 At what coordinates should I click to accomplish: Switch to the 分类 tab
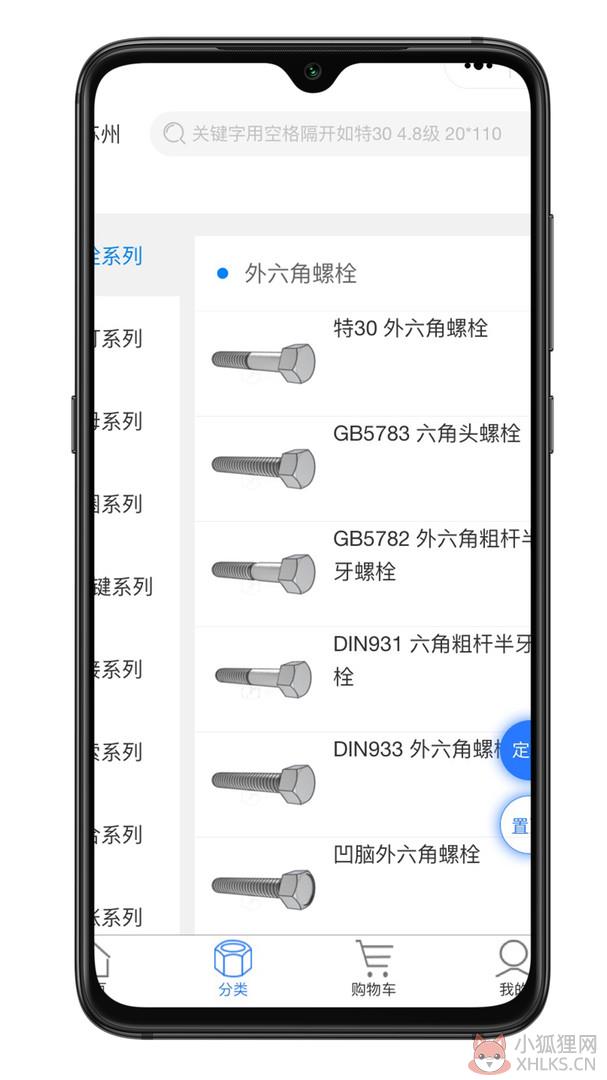[x=233, y=968]
